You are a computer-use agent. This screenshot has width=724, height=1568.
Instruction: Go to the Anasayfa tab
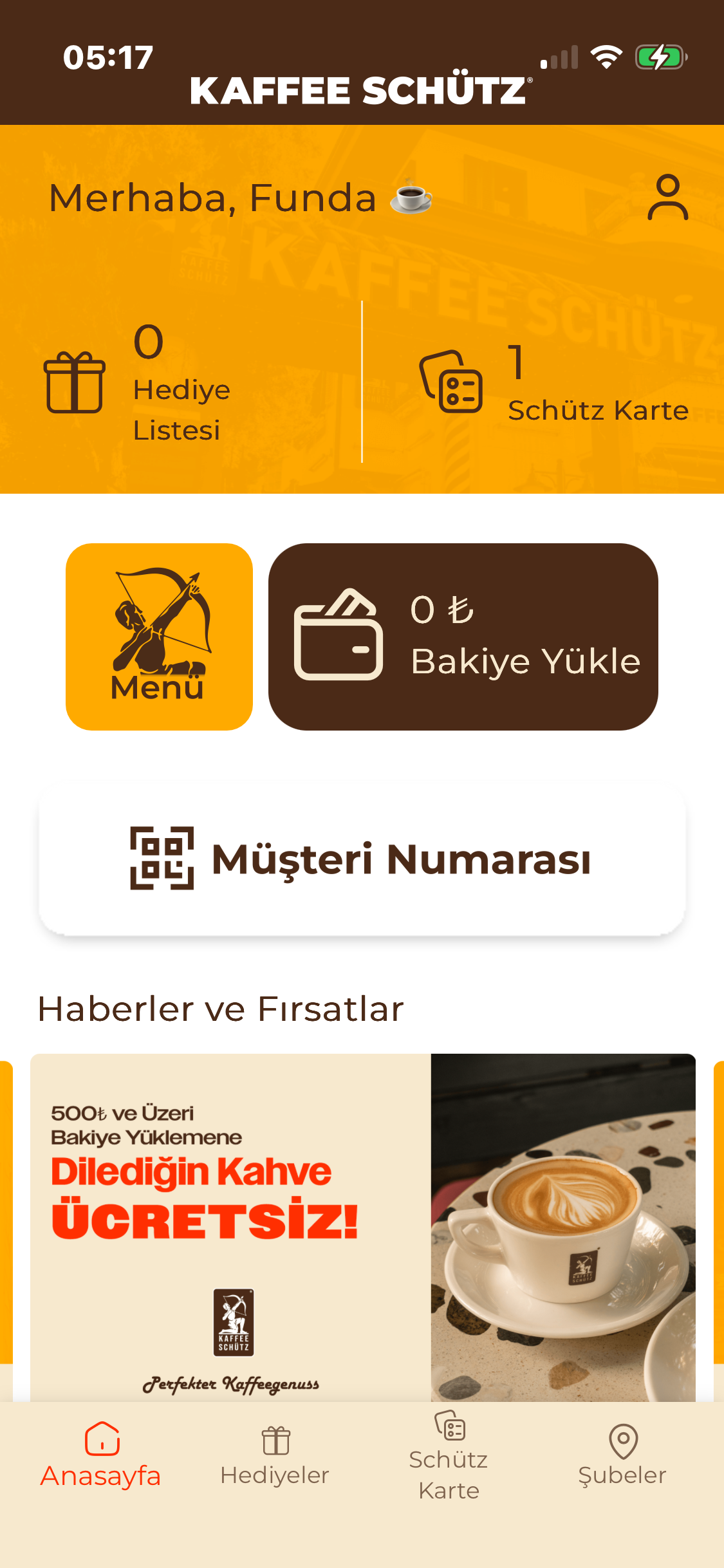(x=100, y=1456)
